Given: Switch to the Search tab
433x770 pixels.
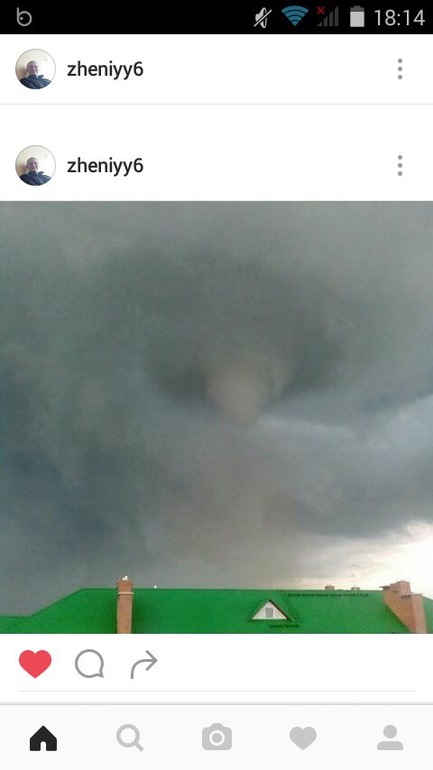Looking at the screenshot, I should [130, 738].
